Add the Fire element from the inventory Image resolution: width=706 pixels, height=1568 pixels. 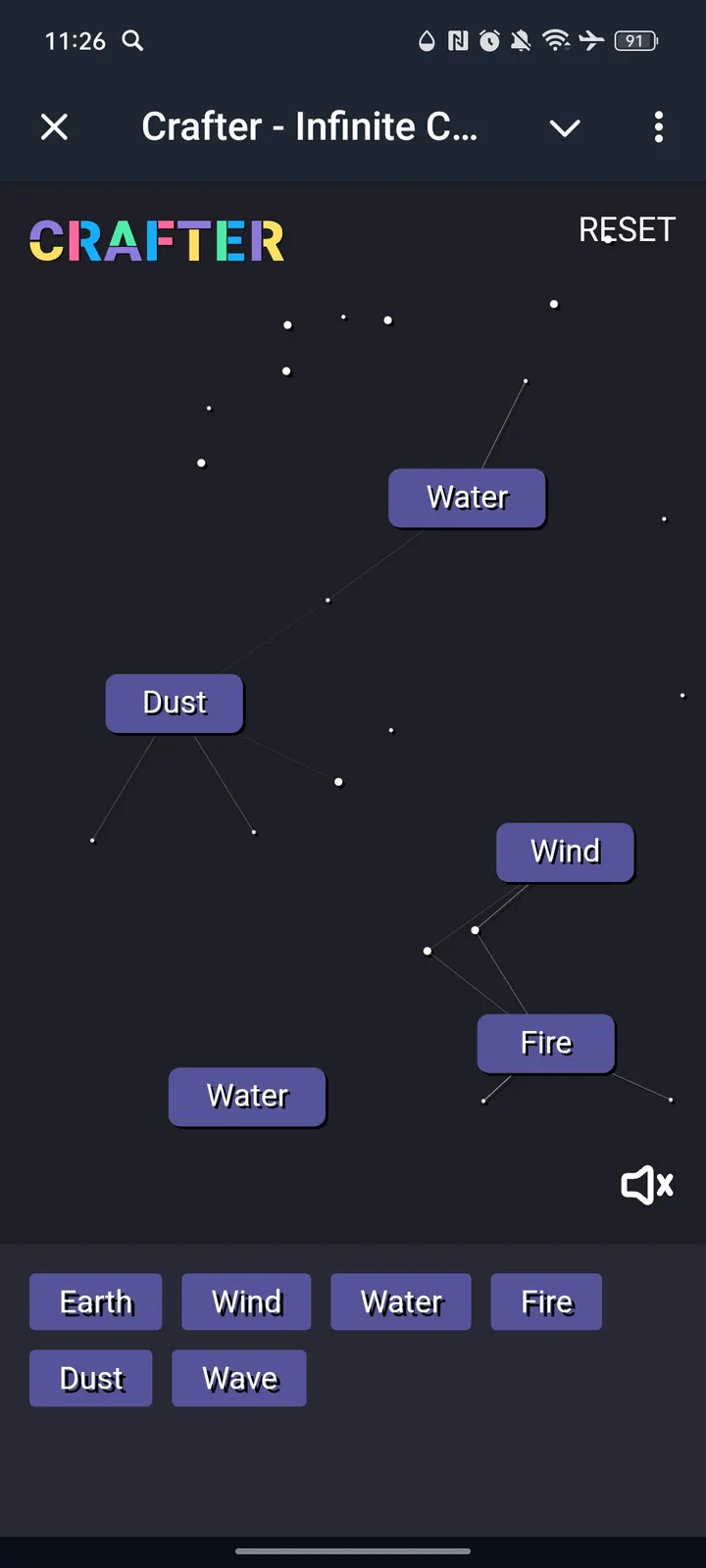(546, 1301)
